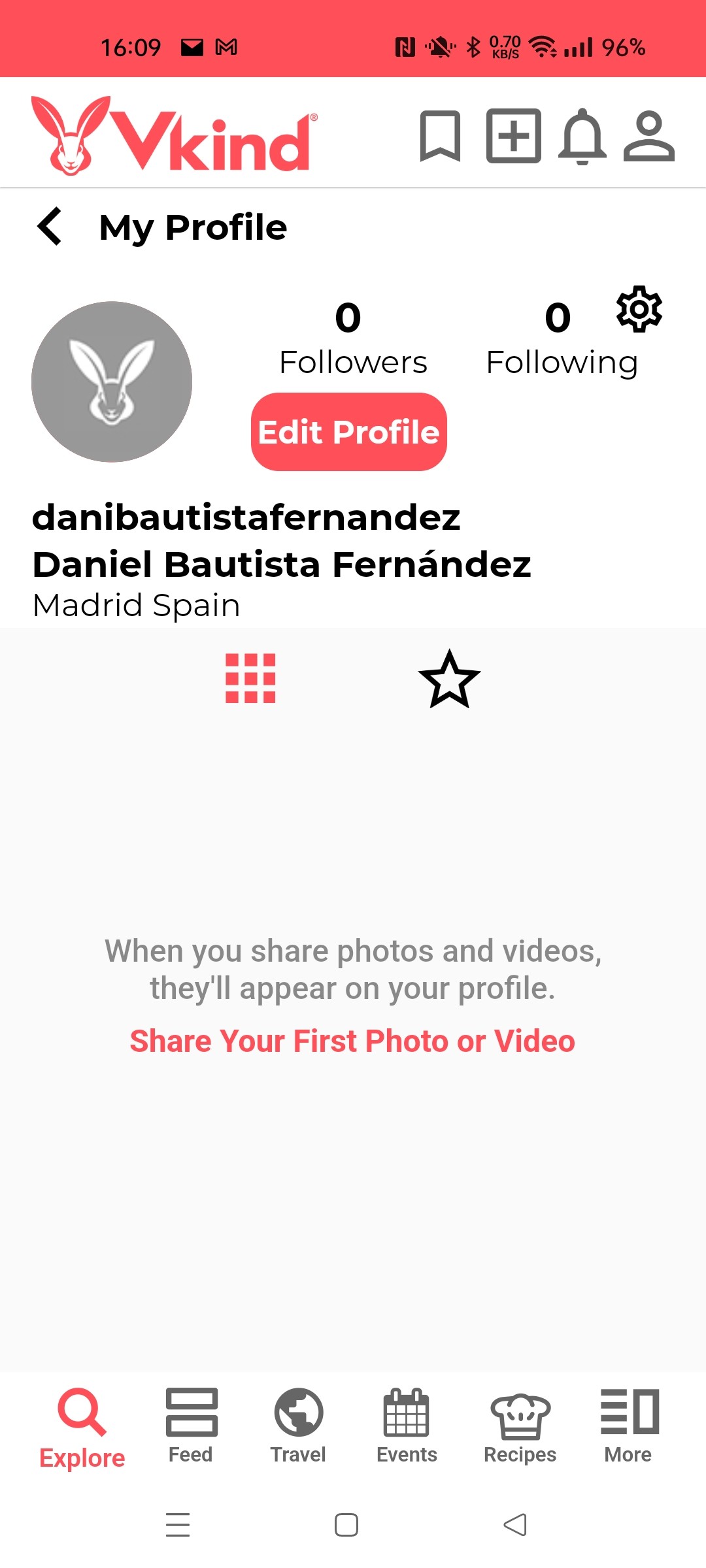Add a new post with plus icon
Screen dimensions: 706x1568
[x=514, y=136]
